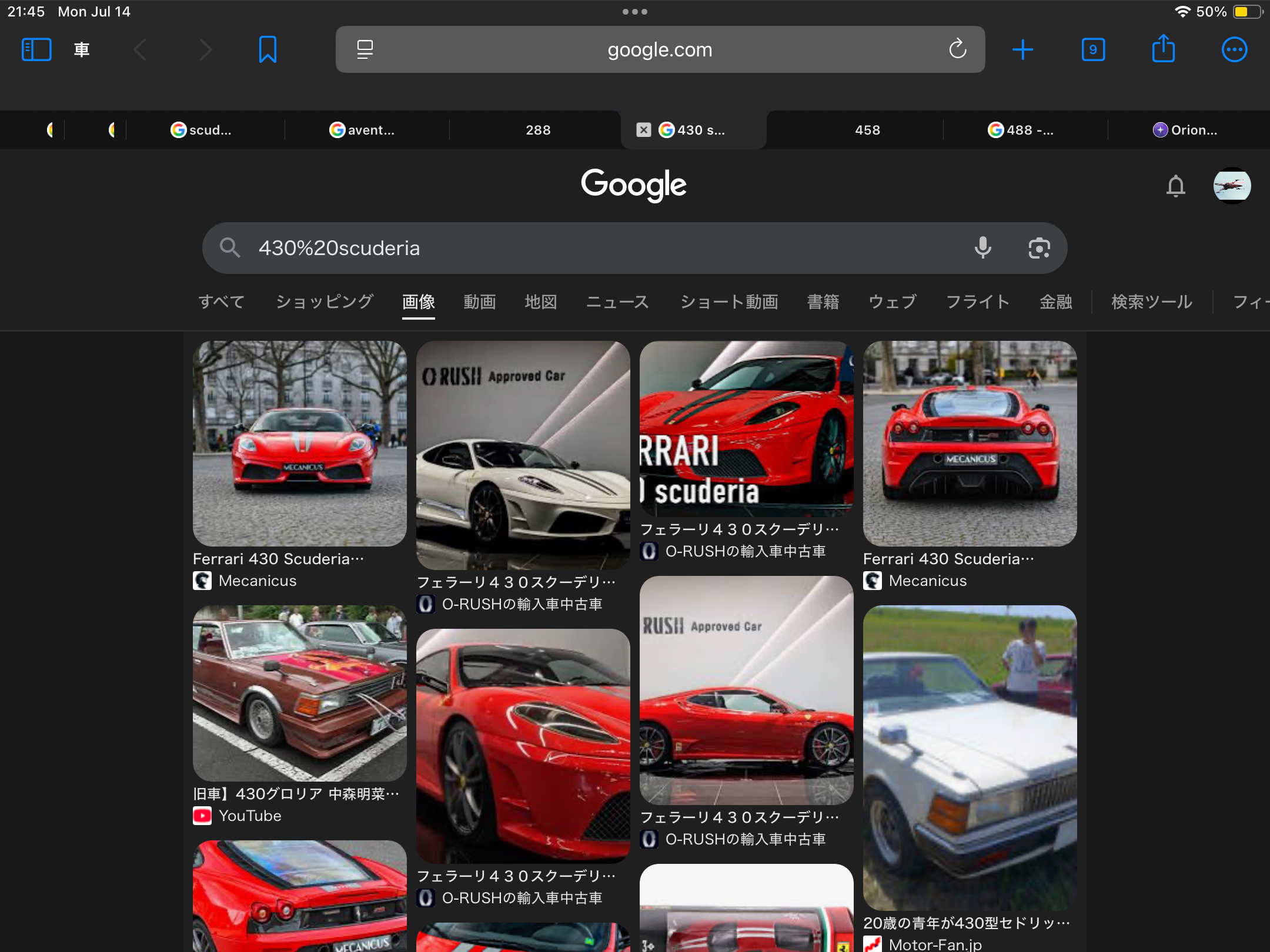1270x952 pixels.
Task: Switch to the Orion... tab
Action: pyautogui.click(x=1185, y=130)
